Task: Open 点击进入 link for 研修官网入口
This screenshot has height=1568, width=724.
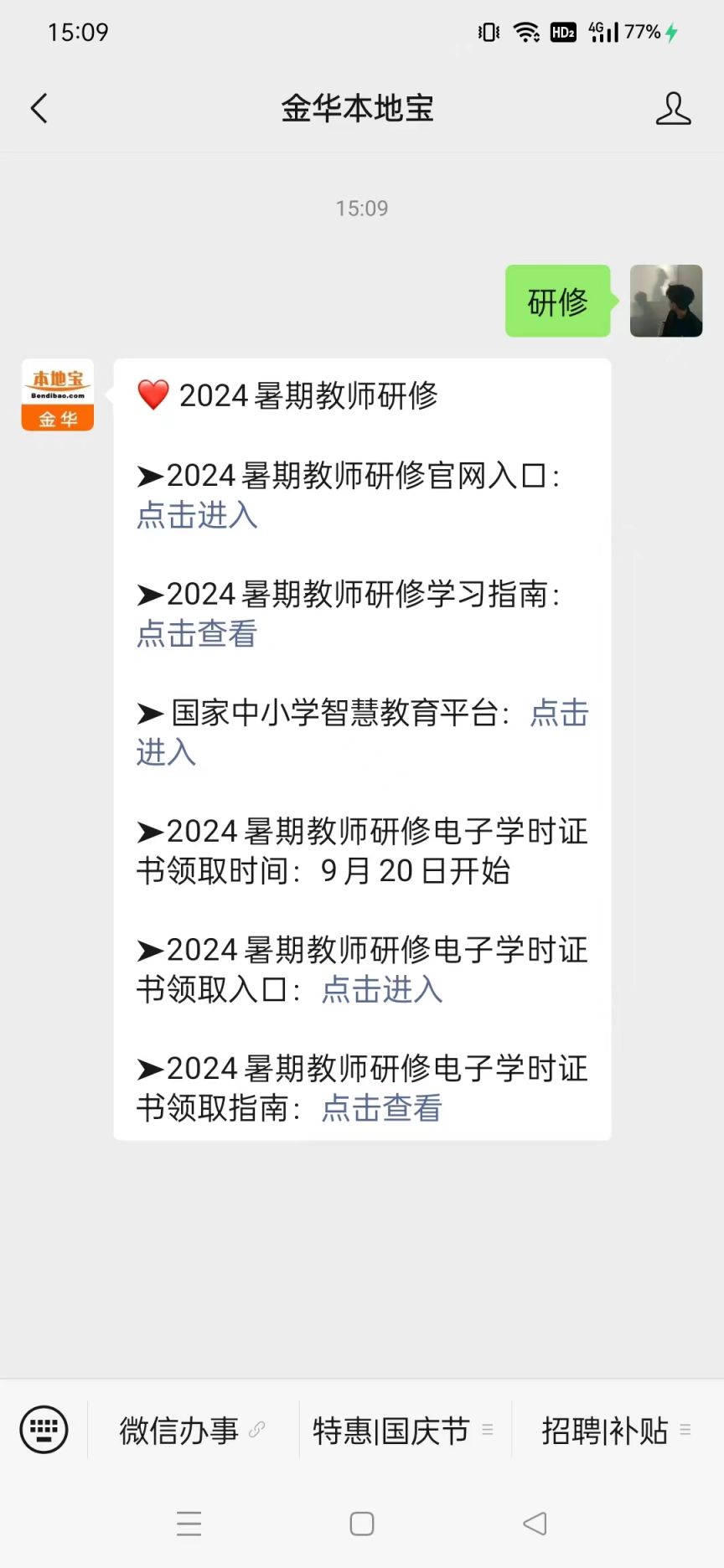Action: coord(196,516)
